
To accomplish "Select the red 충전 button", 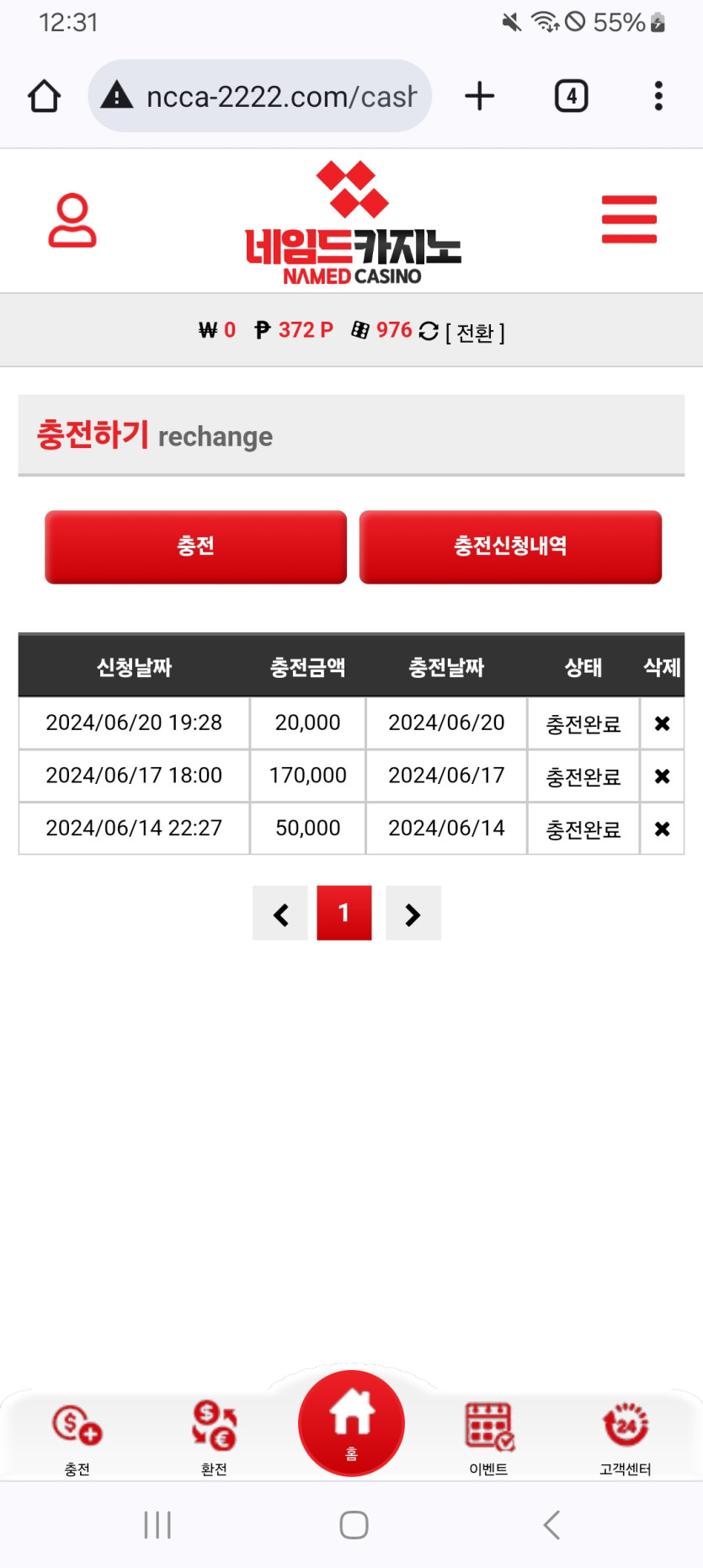I will (x=195, y=547).
